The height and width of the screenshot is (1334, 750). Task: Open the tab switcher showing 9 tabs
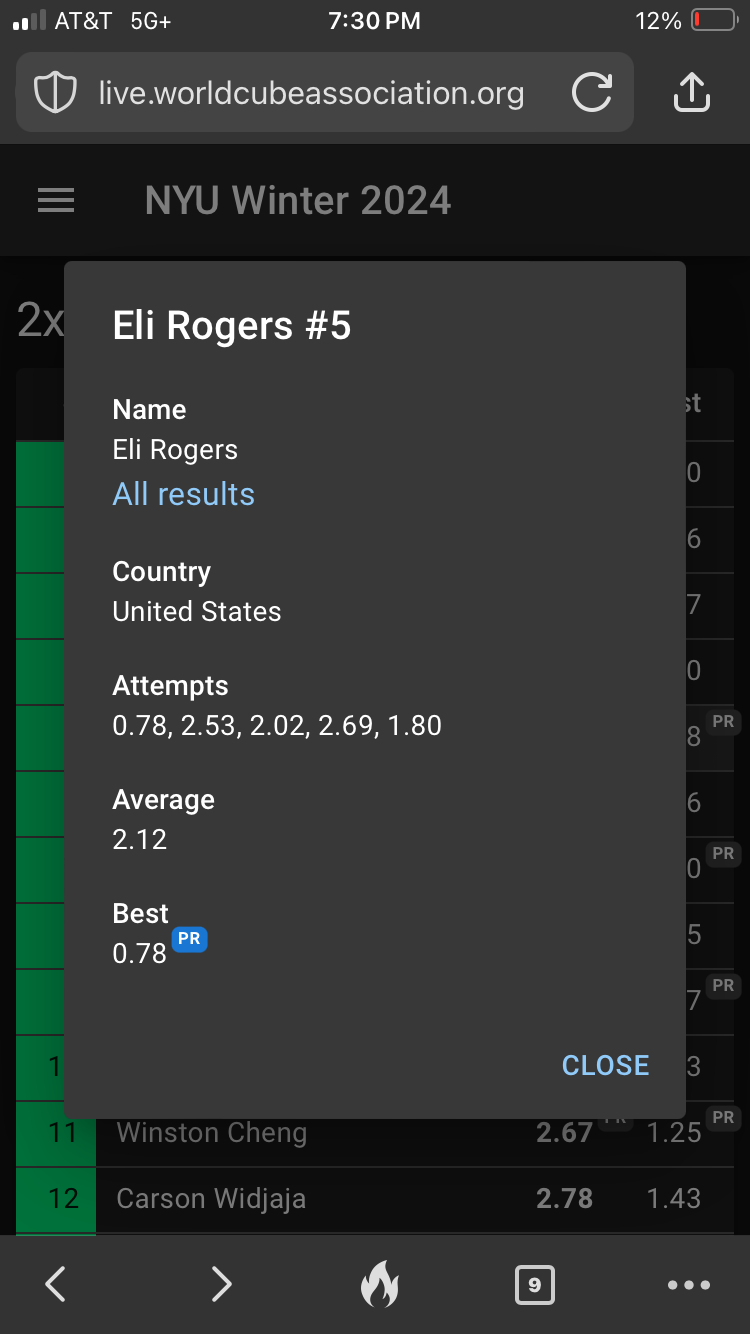coord(535,1285)
